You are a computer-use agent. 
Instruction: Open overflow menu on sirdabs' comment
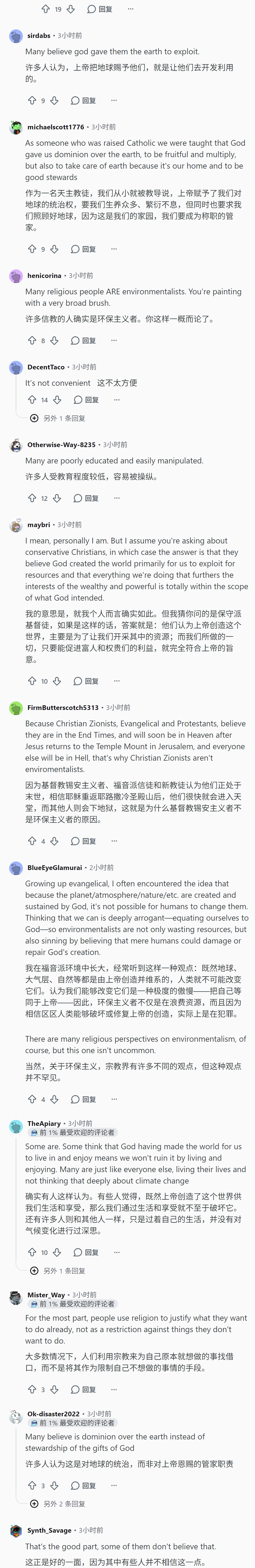click(113, 101)
